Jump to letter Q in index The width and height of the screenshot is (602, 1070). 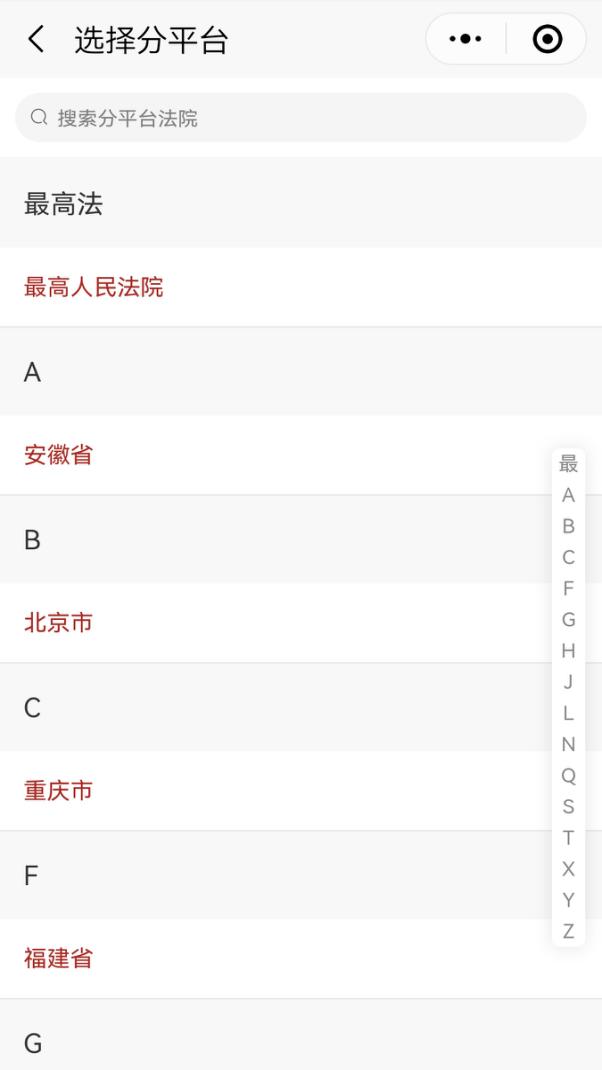point(568,775)
